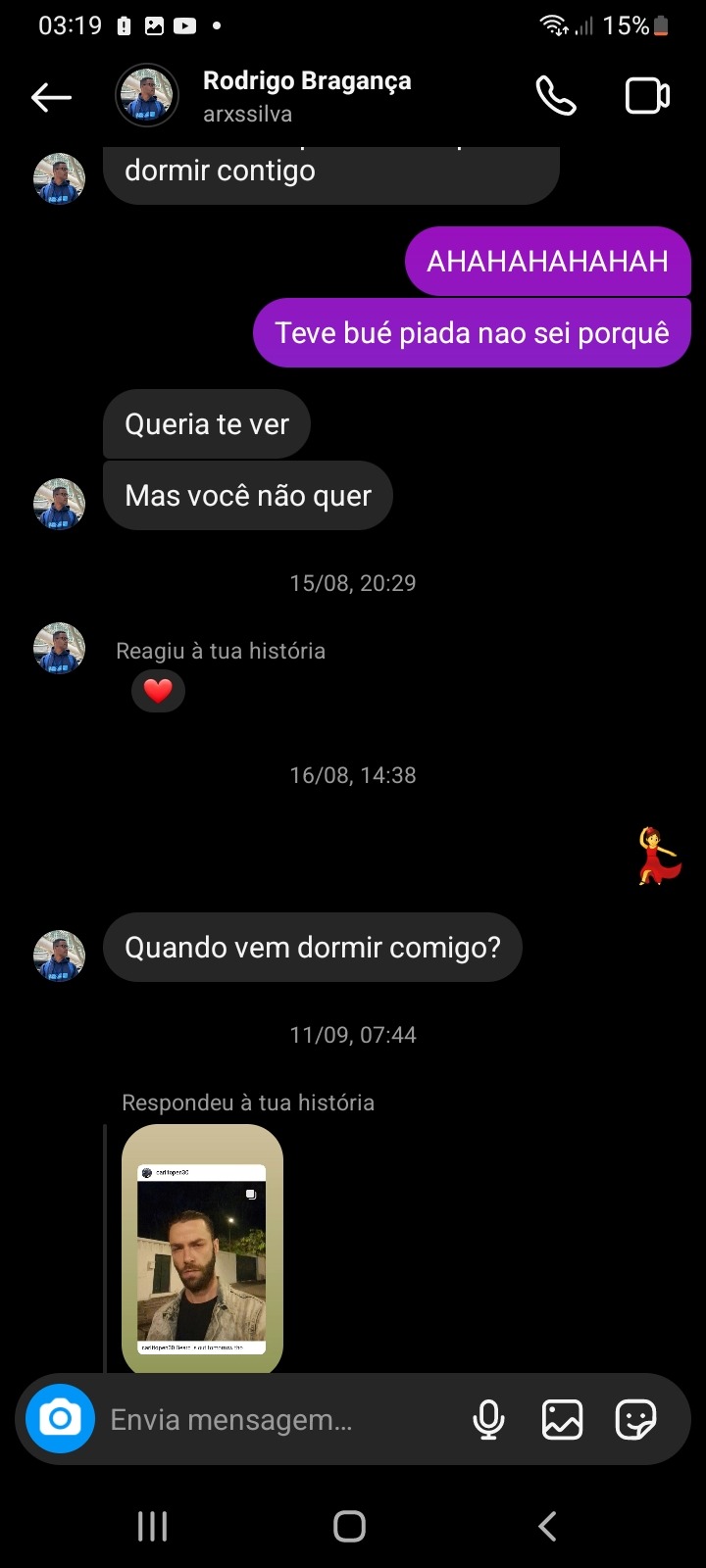
Task: Attach a photo from the gallery
Action: click(562, 1420)
